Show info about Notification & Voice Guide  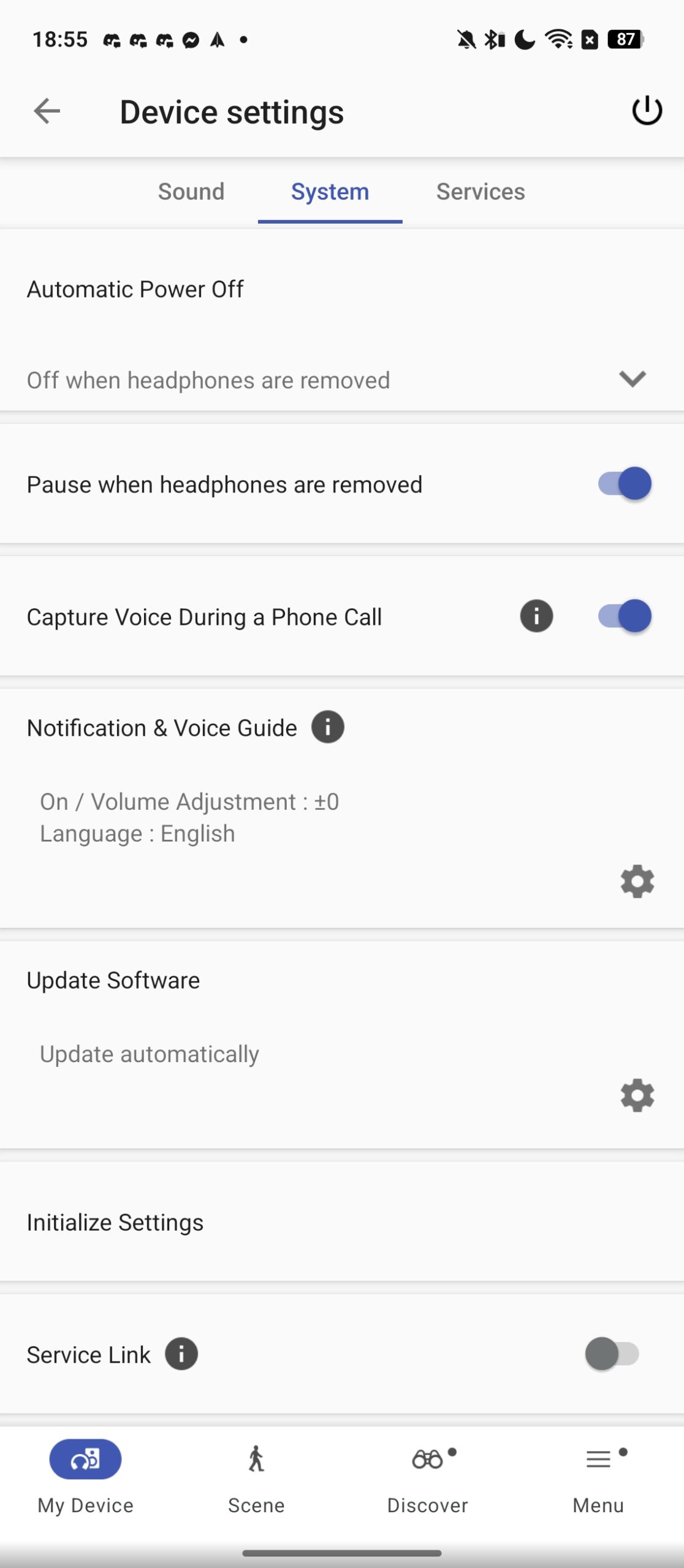click(x=328, y=728)
